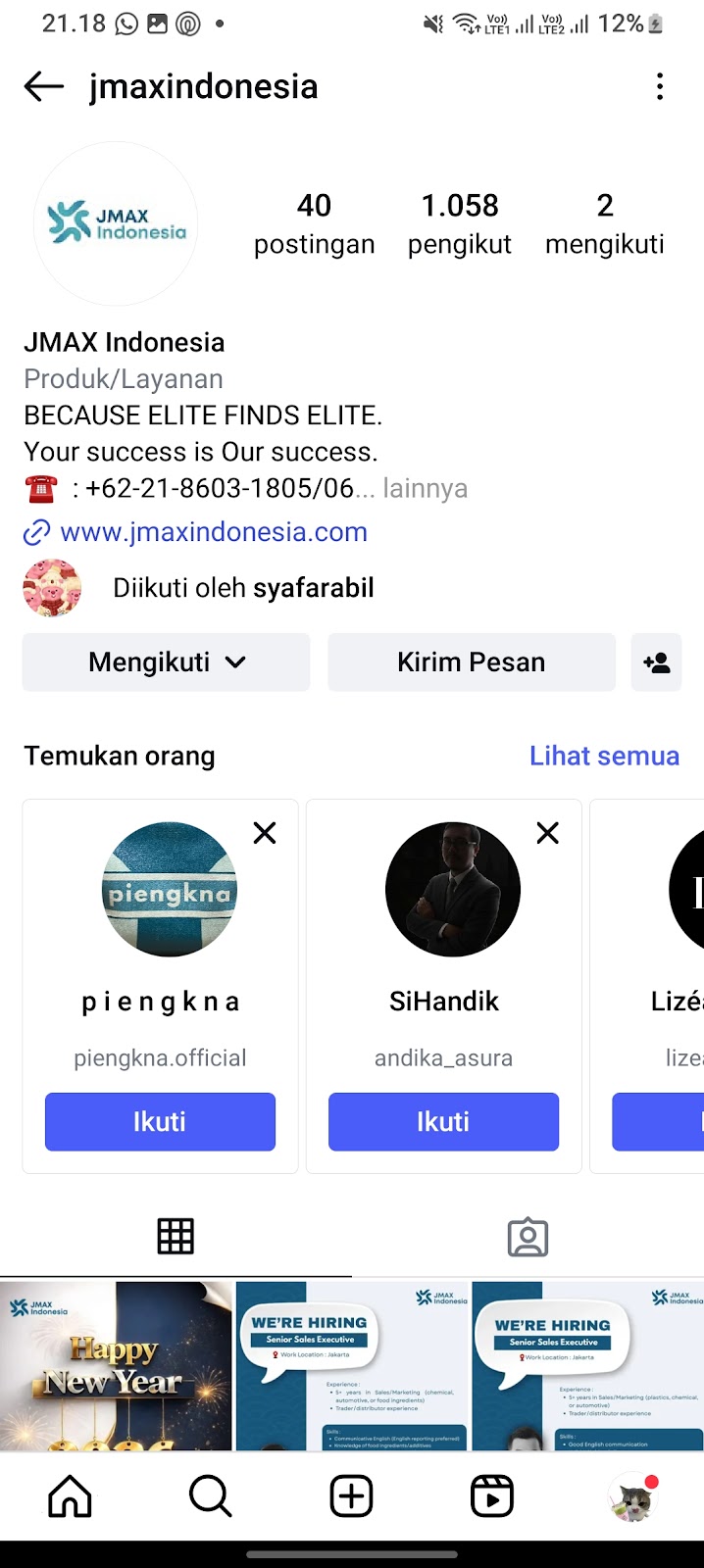The height and width of the screenshot is (1568, 704).
Task: View the 1.058 pengikut followers list
Action: coord(460,224)
